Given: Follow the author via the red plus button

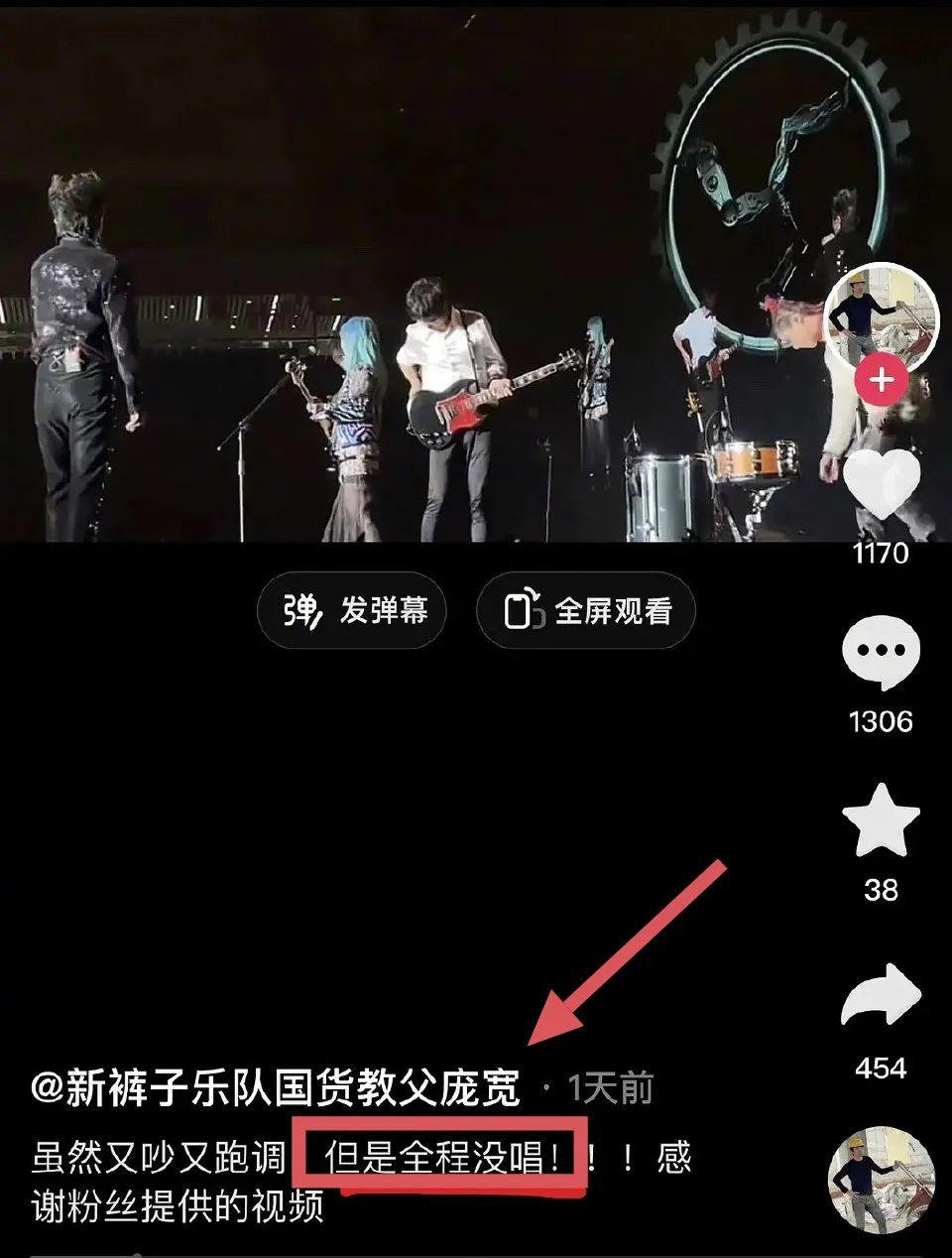Looking at the screenshot, I should [x=881, y=381].
